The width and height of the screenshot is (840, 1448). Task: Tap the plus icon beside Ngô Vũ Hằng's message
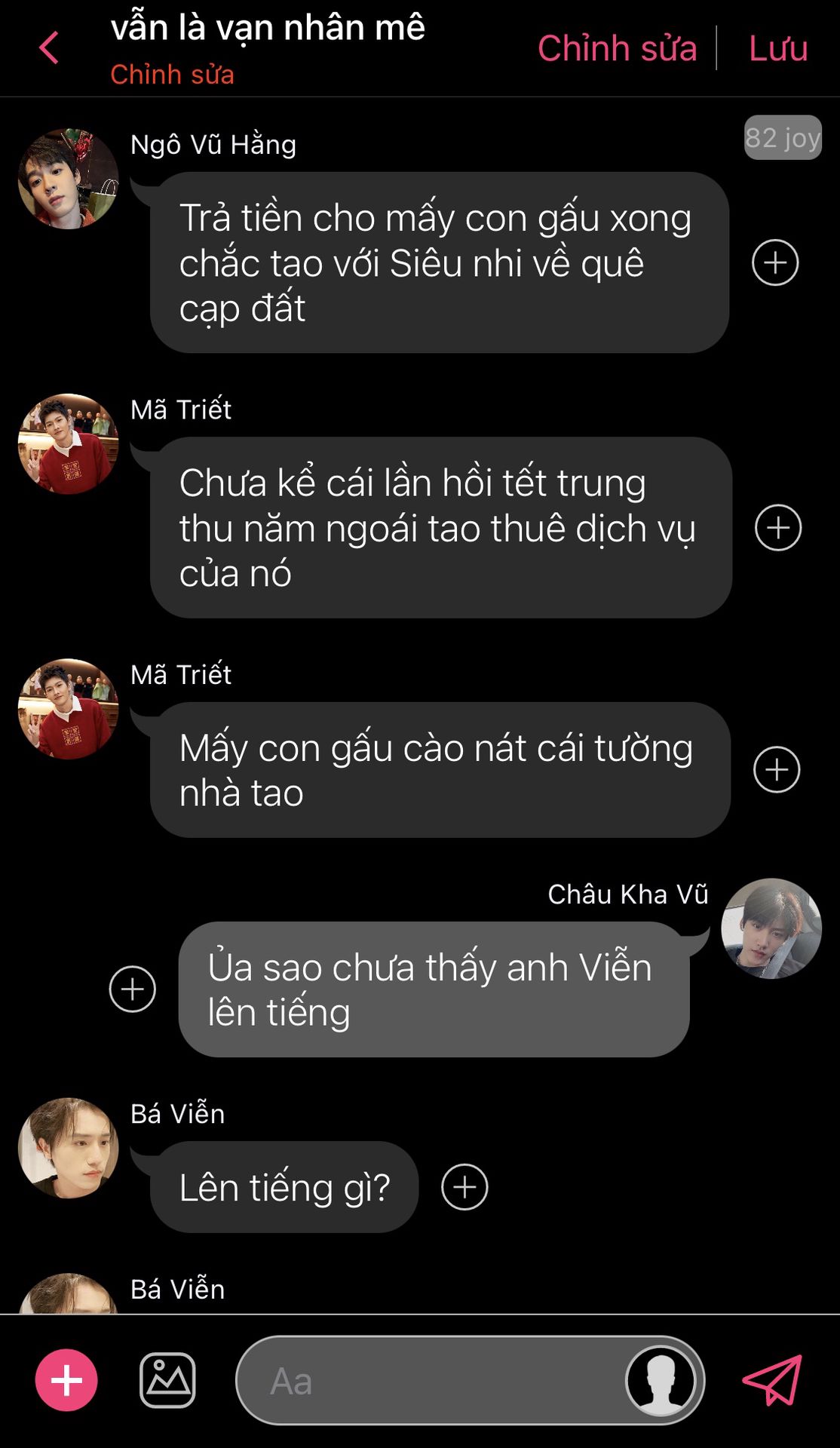[x=775, y=262]
